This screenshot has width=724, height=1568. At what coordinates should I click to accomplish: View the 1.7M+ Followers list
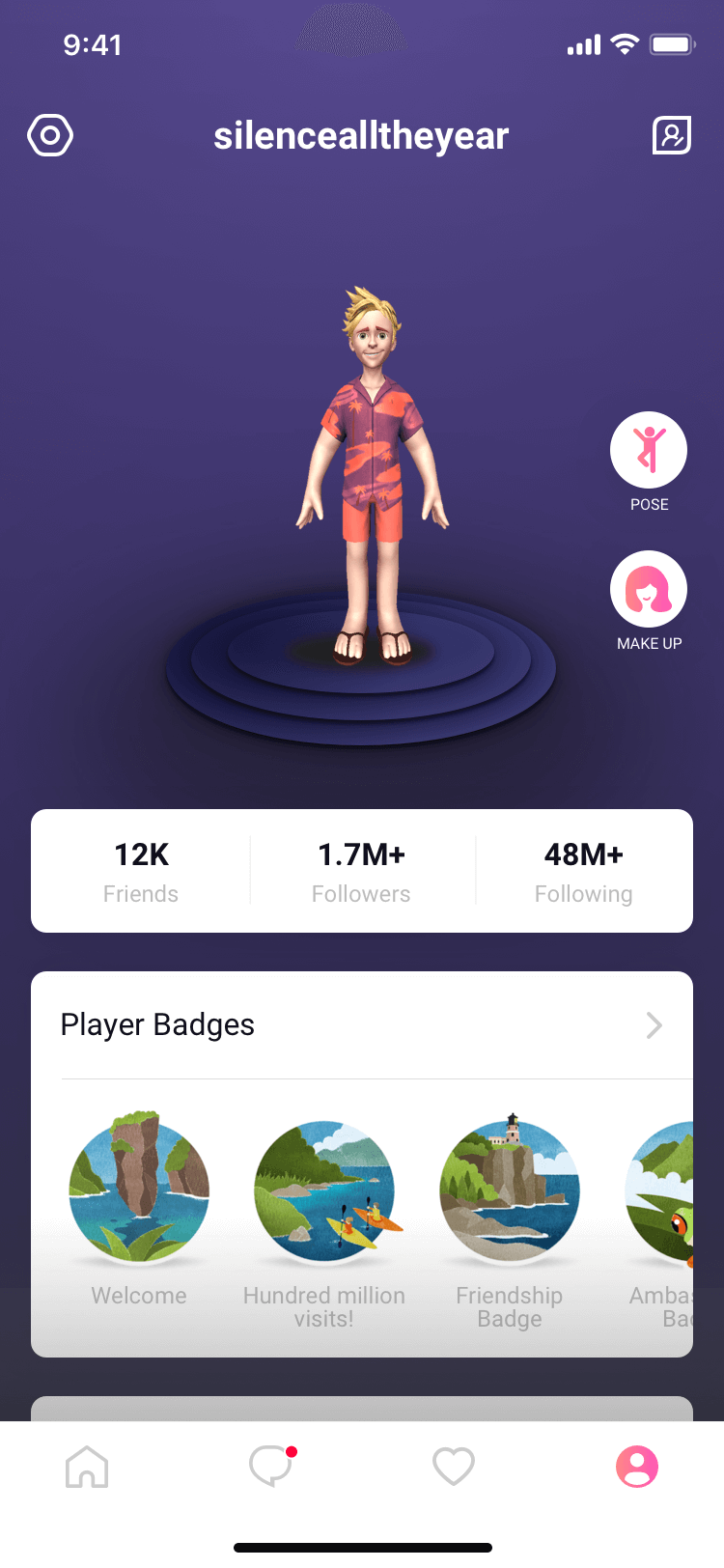361,871
